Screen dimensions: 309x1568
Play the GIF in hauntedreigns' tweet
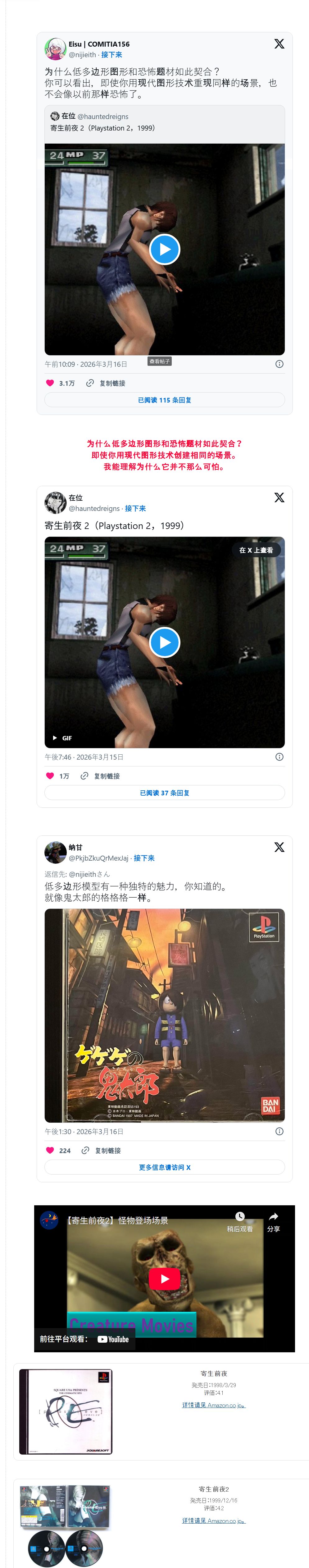(164, 642)
